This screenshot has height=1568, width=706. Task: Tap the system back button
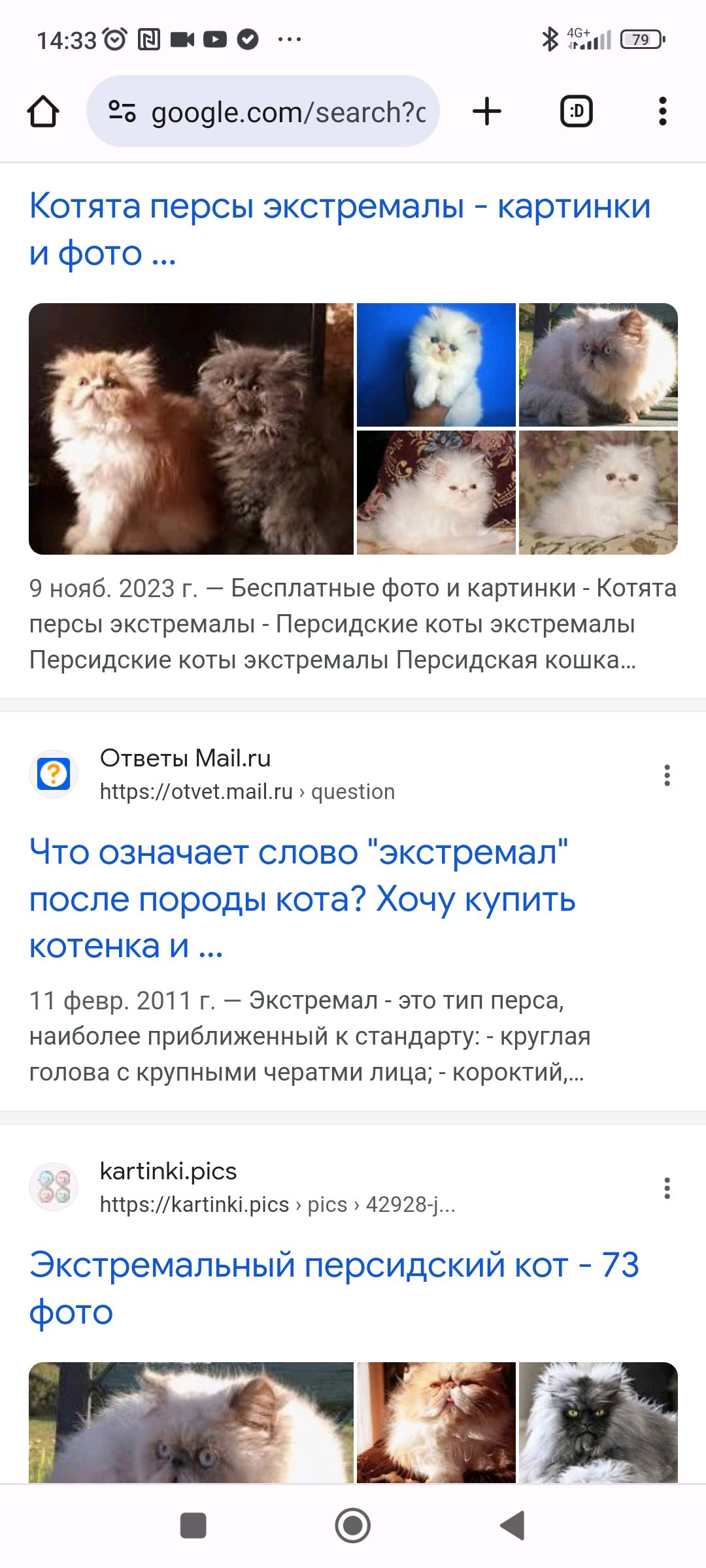(x=513, y=1526)
